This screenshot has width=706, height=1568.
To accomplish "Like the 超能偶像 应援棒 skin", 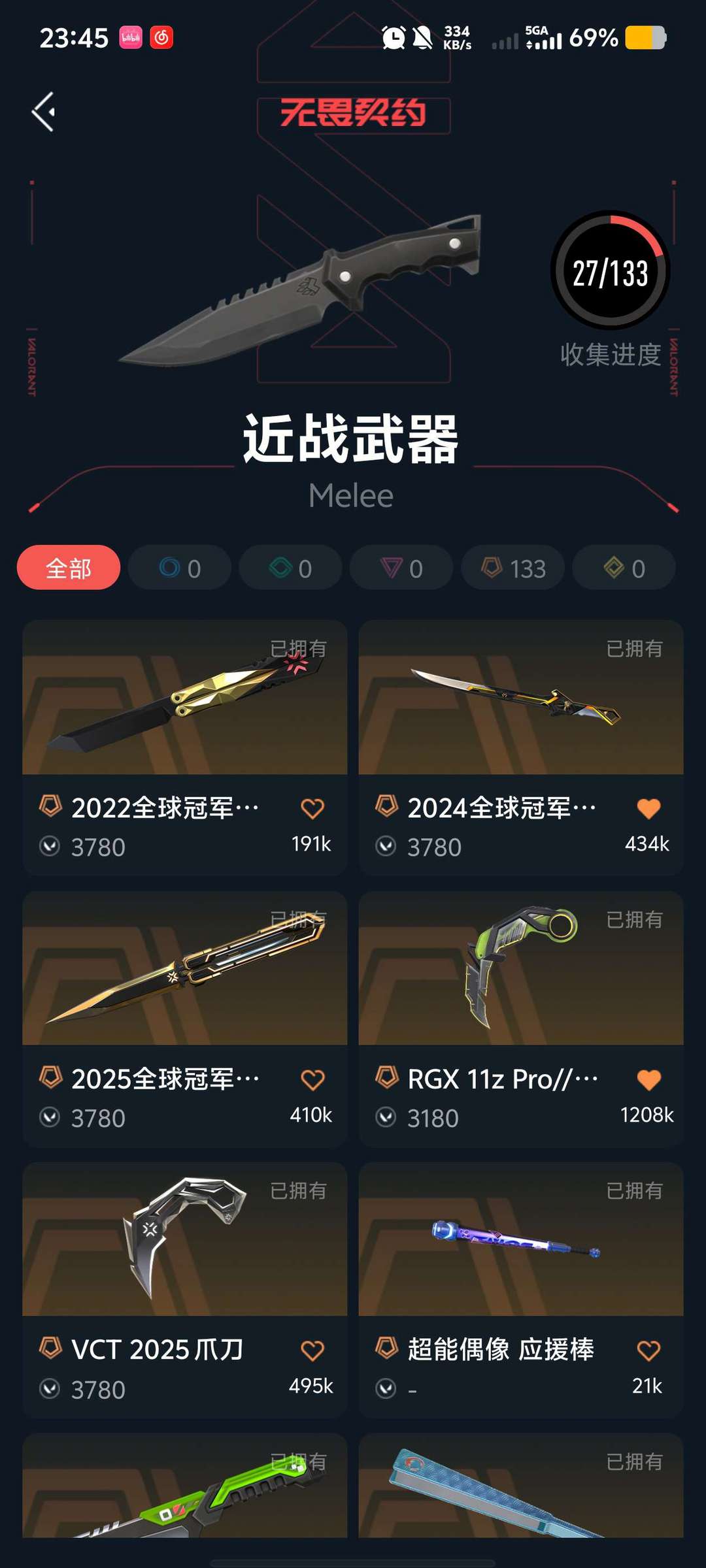I will (648, 1350).
